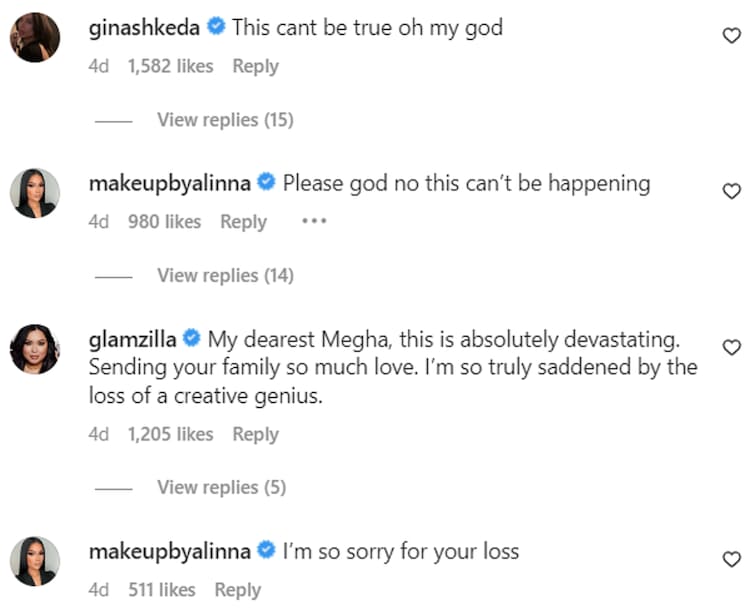Reply to glamzilla's comment
Image resolution: width=750 pixels, height=615 pixels.
[x=255, y=434]
